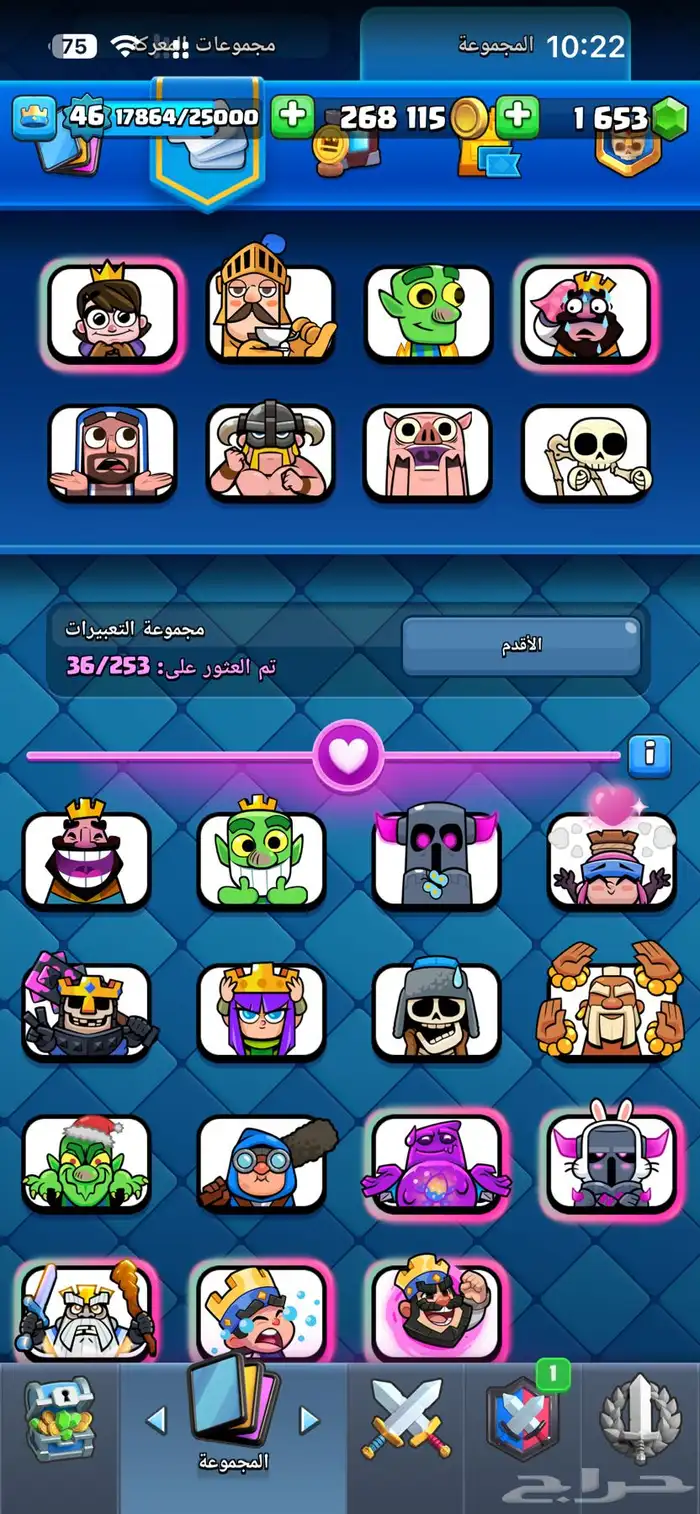Viewport: 700px width, 1514px height.
Task: Select the laughing King emote
Action: point(87,857)
